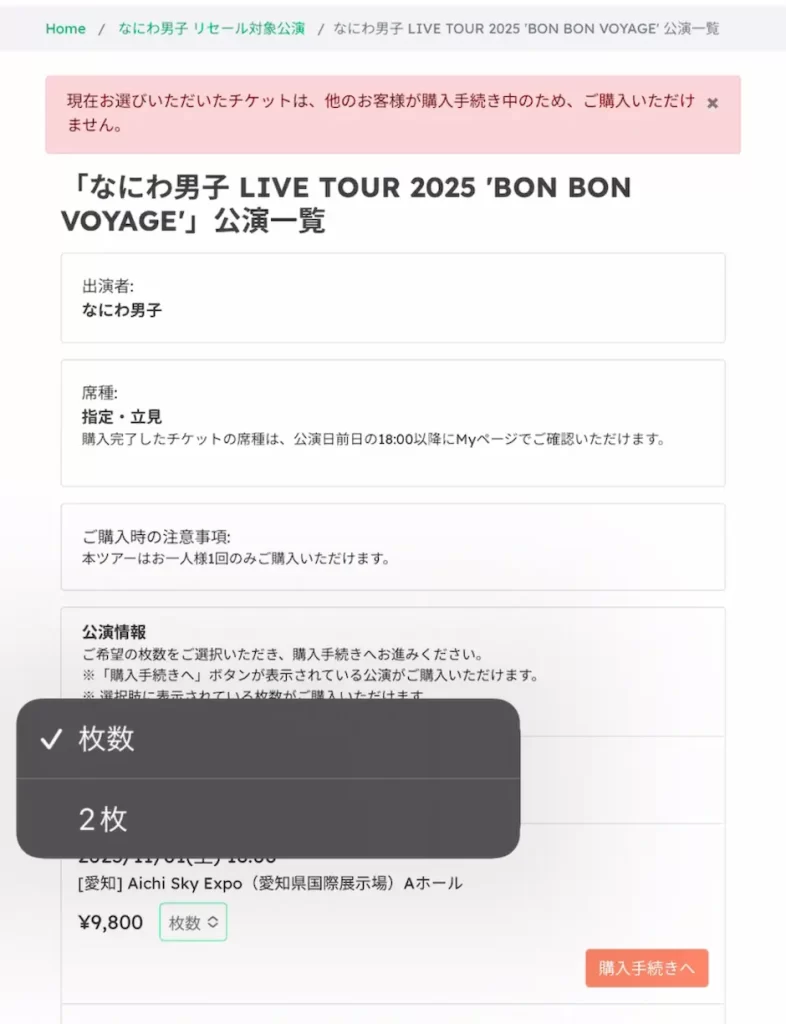Open なにわ男子 リセール対象公演 breadcrumb
Image resolution: width=786 pixels, height=1024 pixels.
(211, 29)
